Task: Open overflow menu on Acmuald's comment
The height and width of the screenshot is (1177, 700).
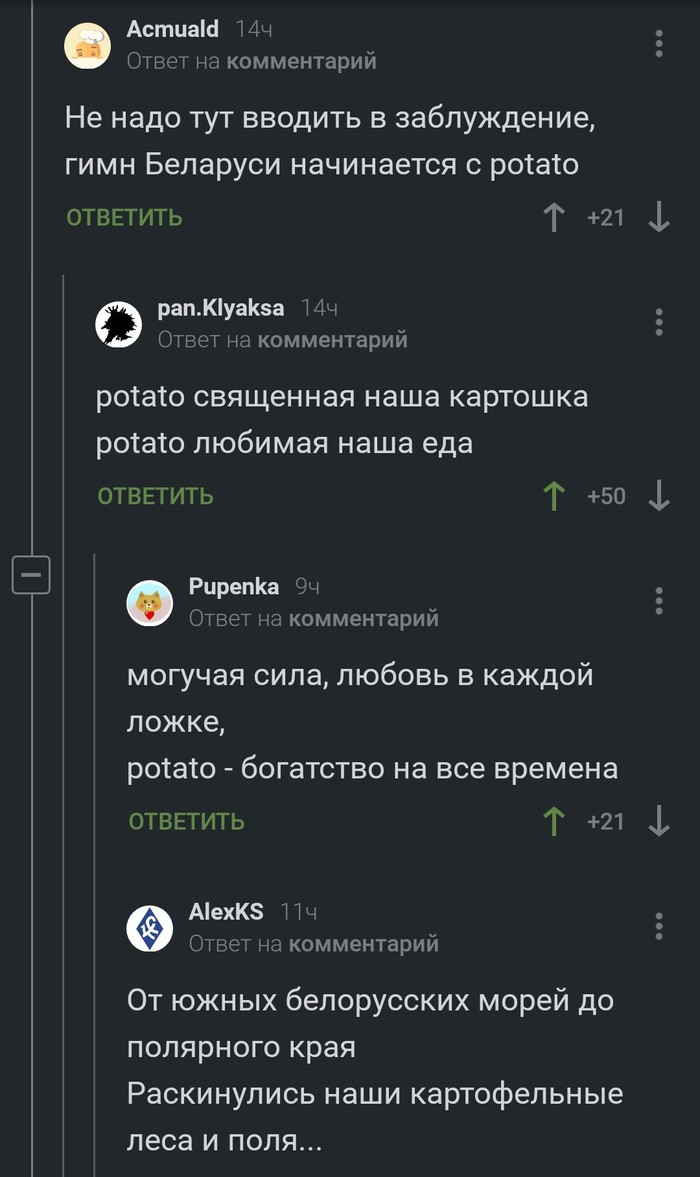Action: click(658, 44)
